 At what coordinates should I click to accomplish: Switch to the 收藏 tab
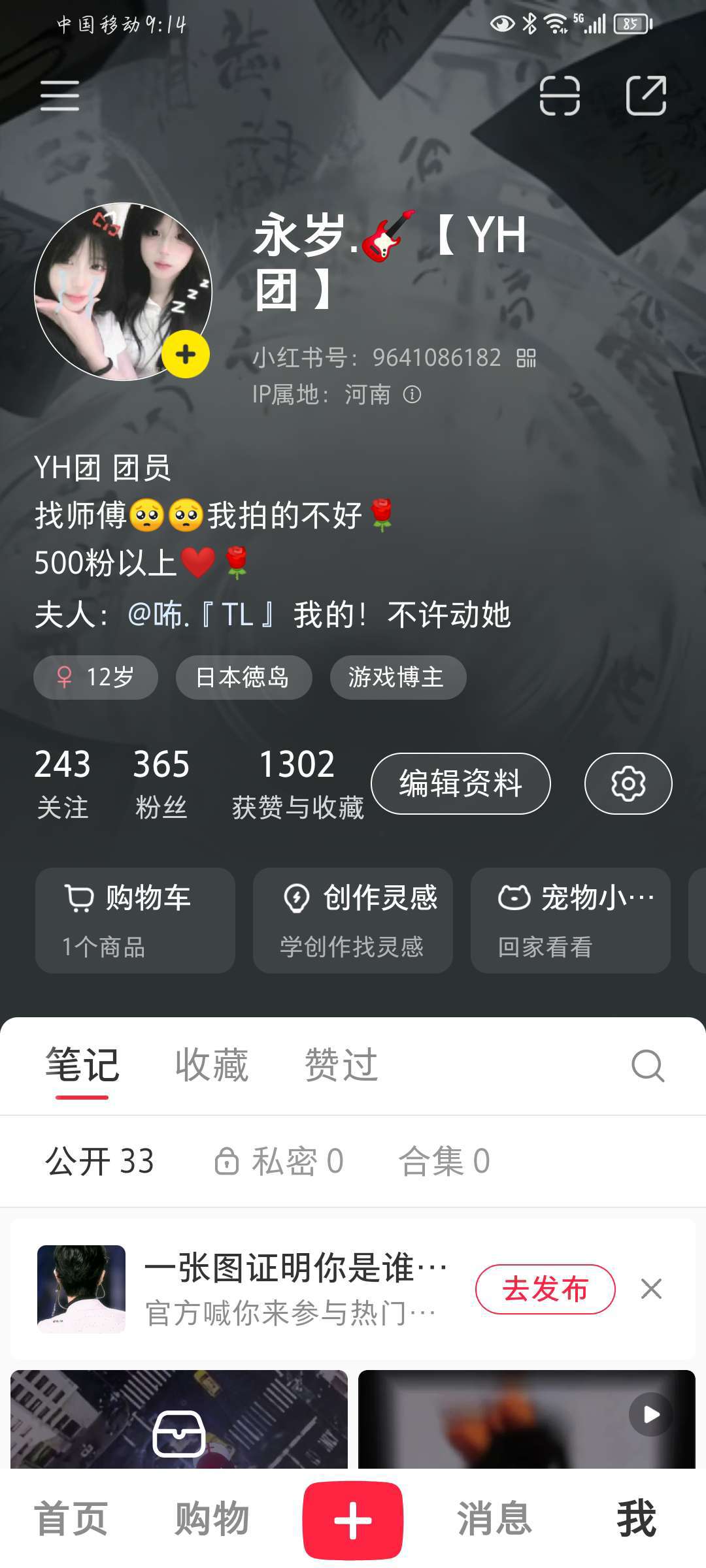tap(212, 1065)
